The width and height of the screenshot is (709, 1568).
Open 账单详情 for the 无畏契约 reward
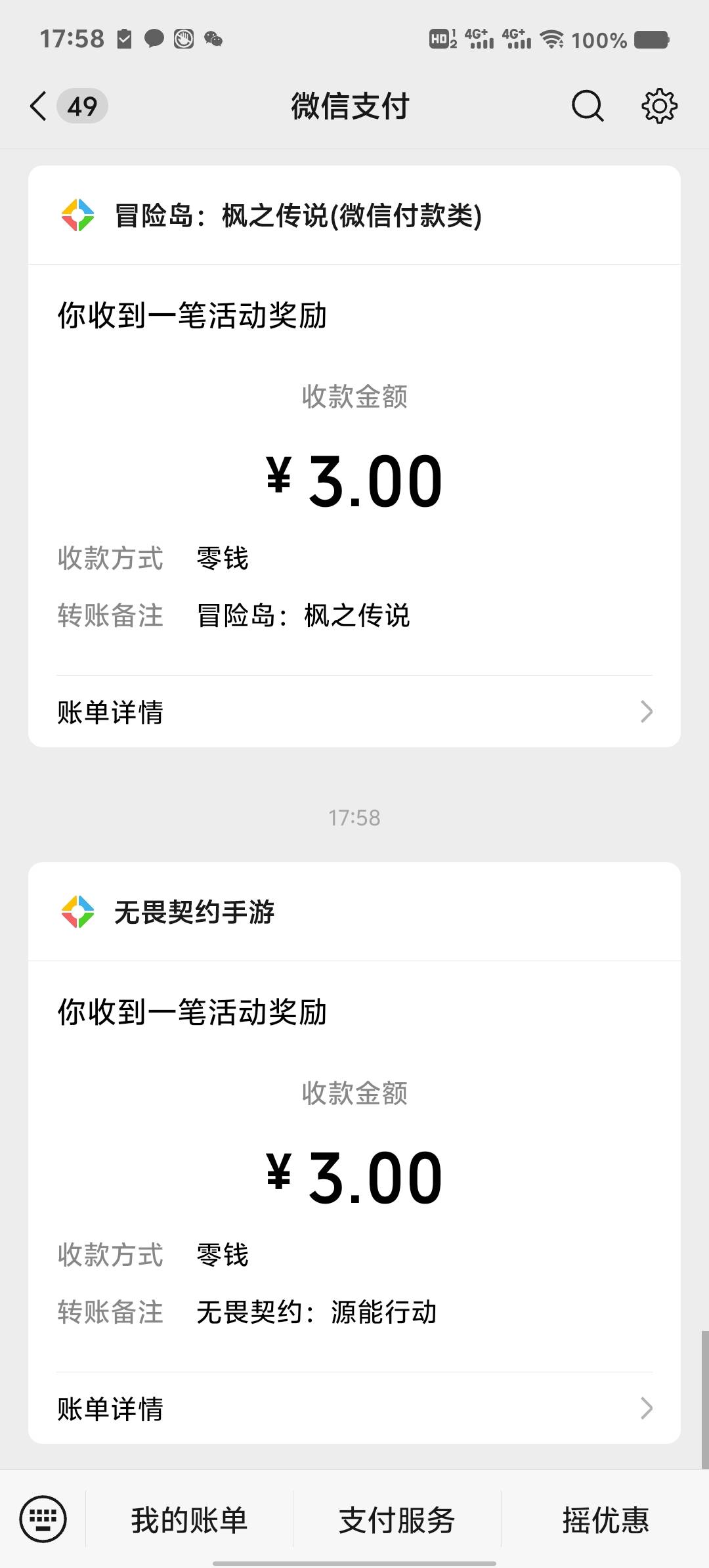point(354,1408)
